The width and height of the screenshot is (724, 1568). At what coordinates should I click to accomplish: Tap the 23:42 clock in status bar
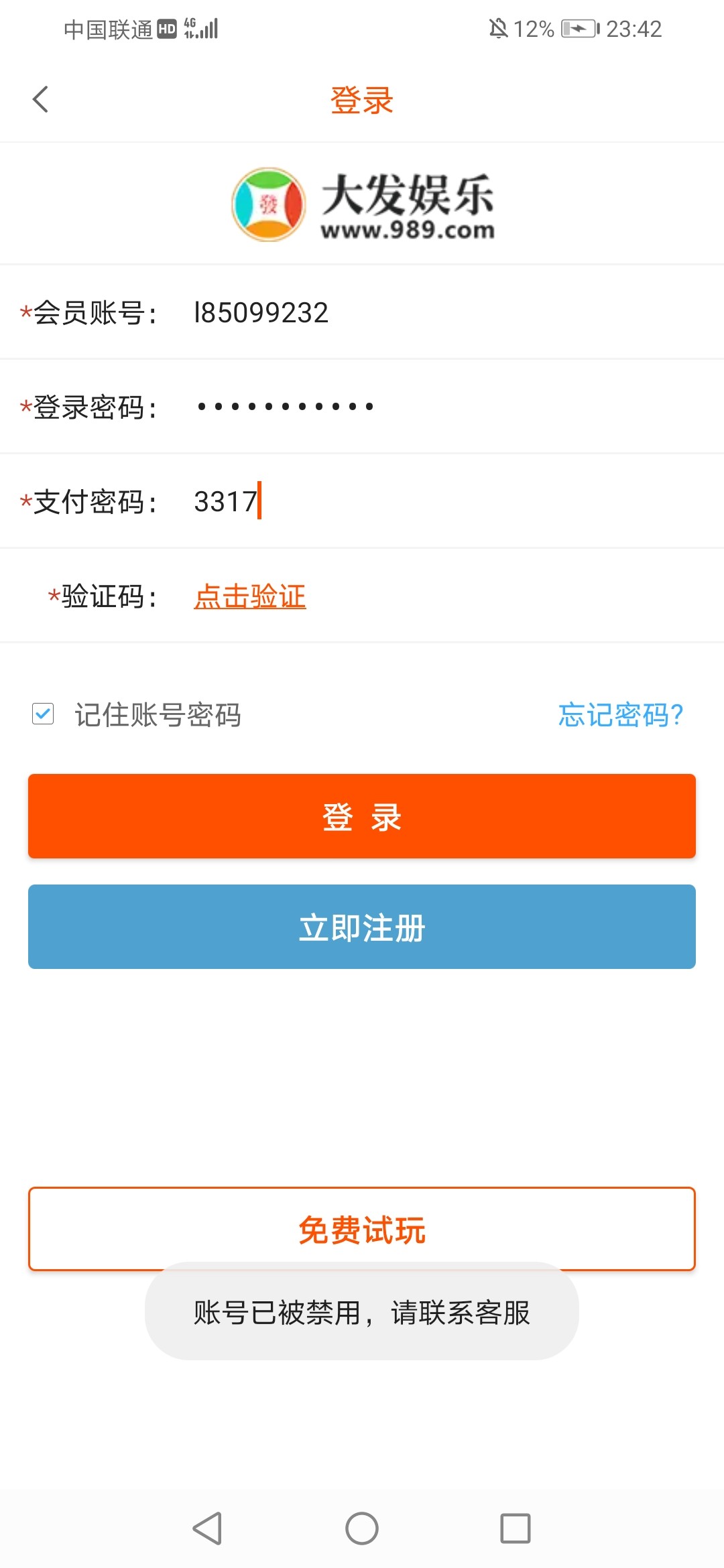636,28
